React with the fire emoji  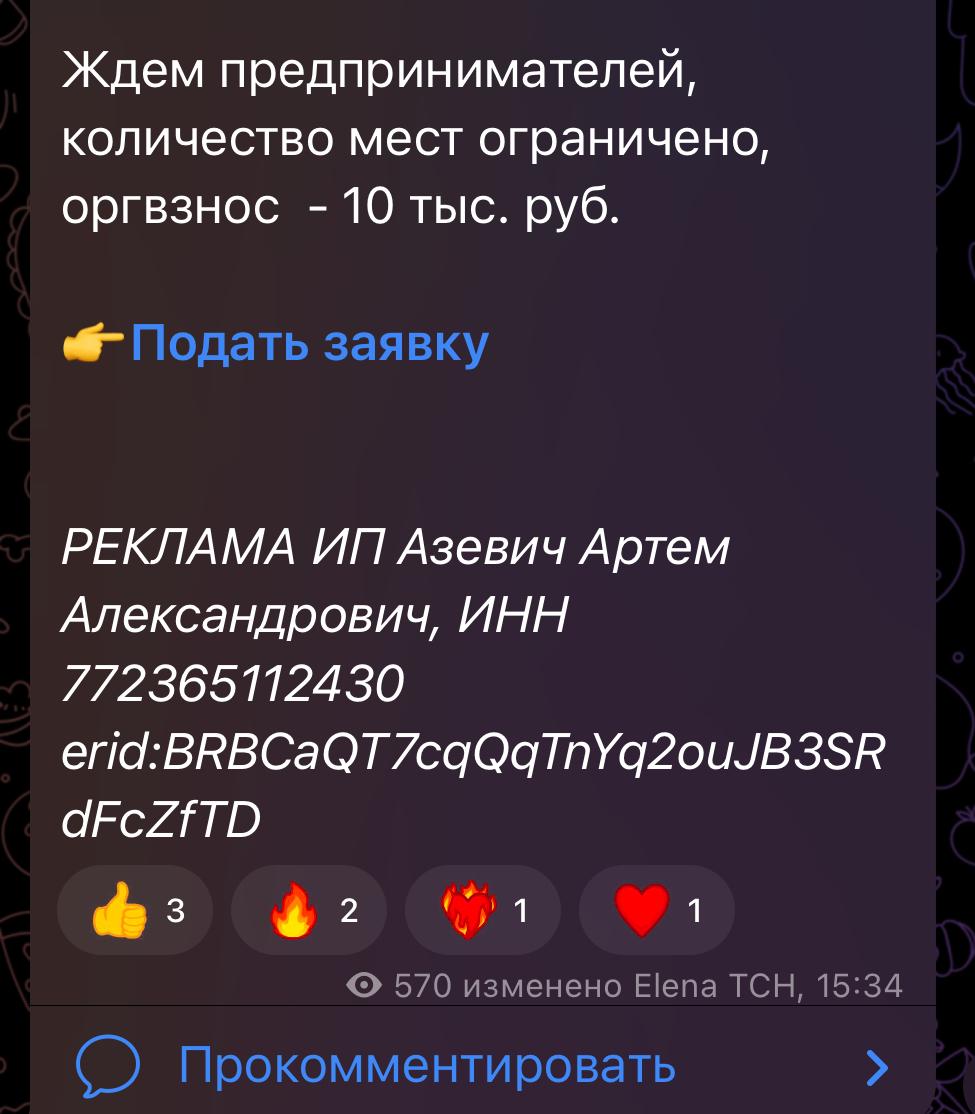click(x=308, y=911)
